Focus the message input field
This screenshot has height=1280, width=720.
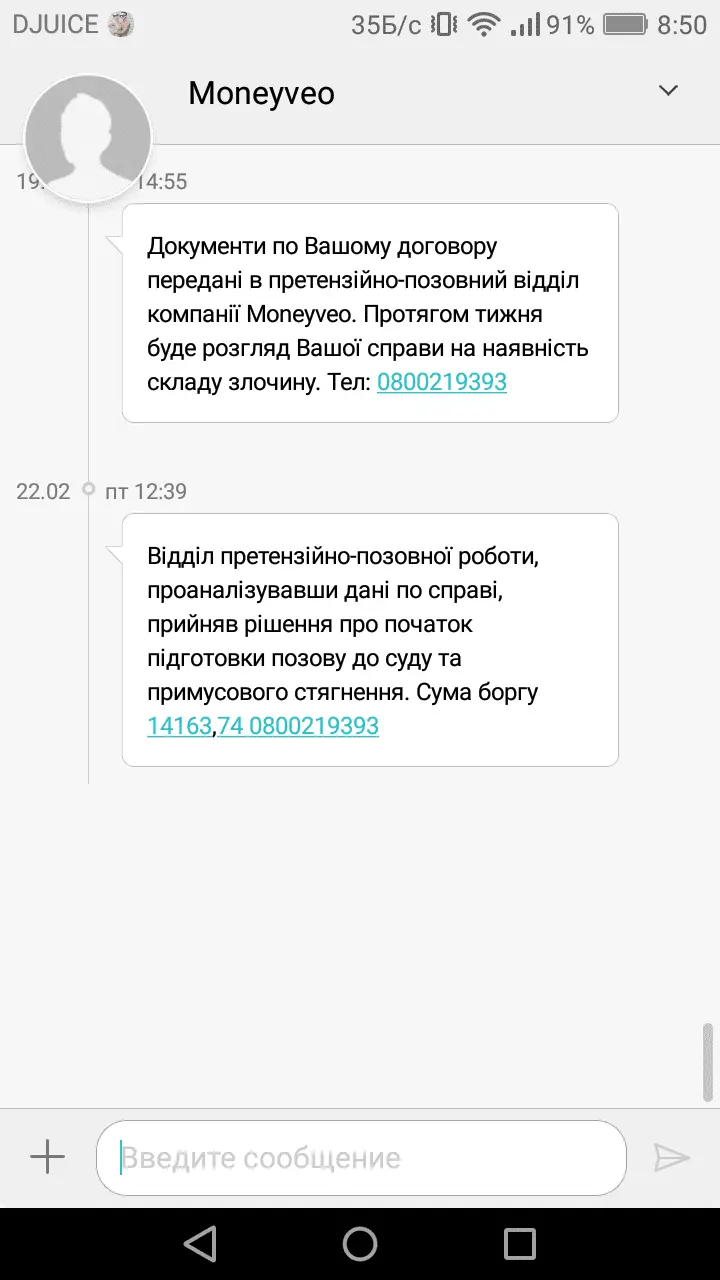point(360,1158)
